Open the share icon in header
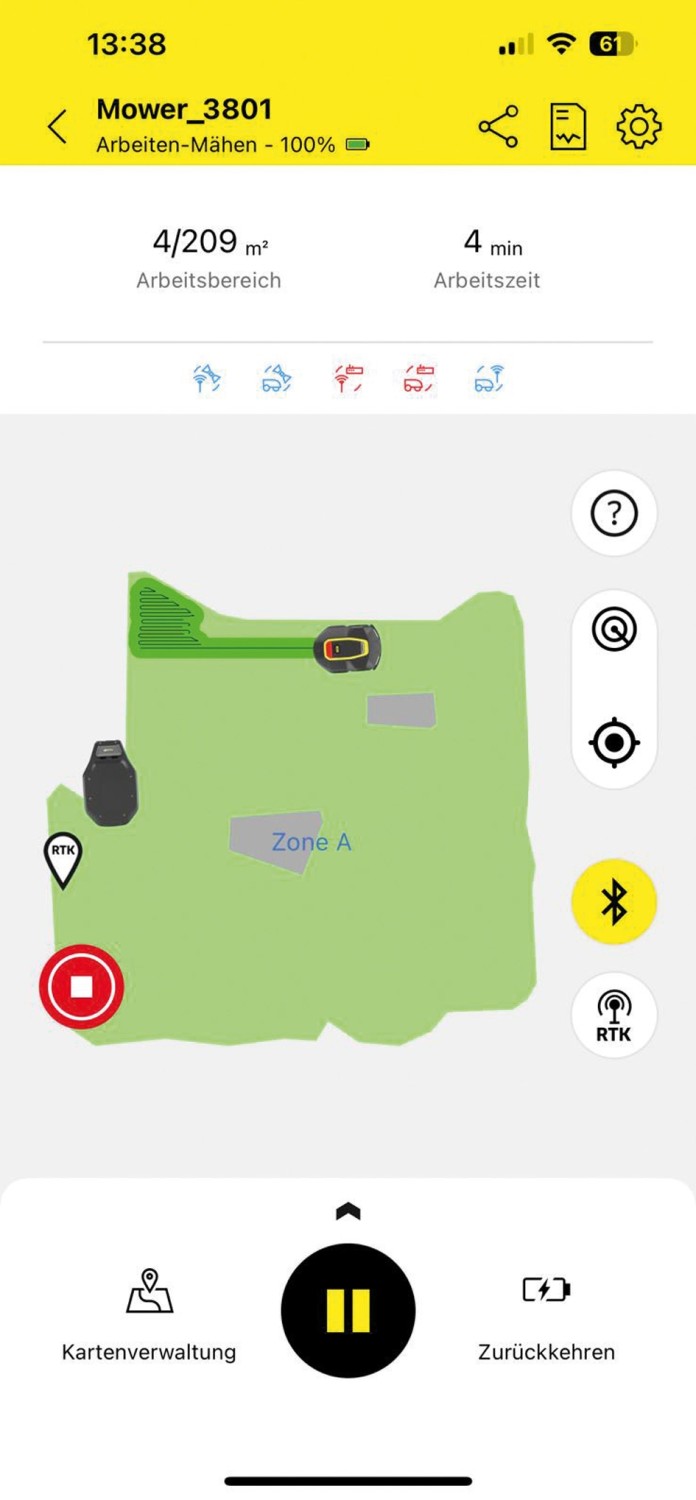This screenshot has height=1500, width=696. point(498,127)
